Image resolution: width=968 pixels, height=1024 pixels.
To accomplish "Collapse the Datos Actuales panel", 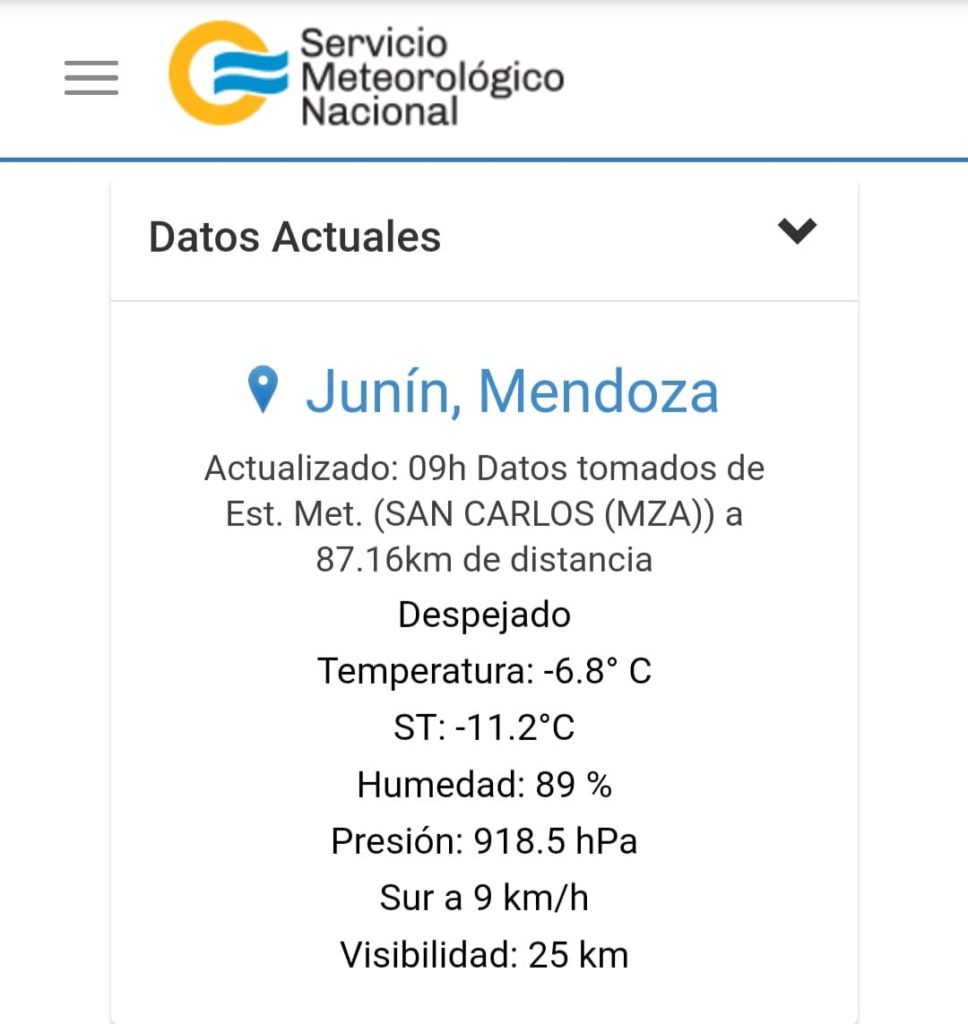I will (x=797, y=233).
